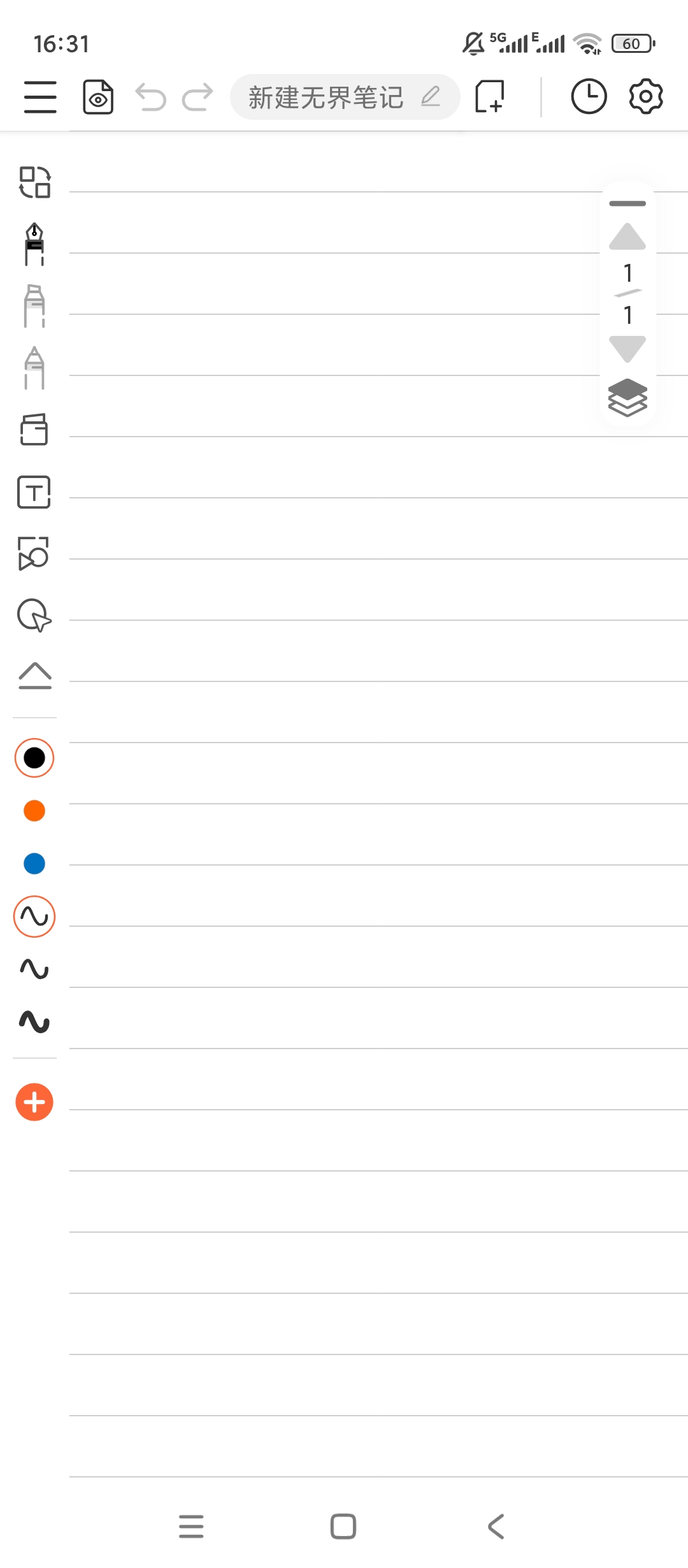Select the lasso selection tool

pyautogui.click(x=34, y=615)
